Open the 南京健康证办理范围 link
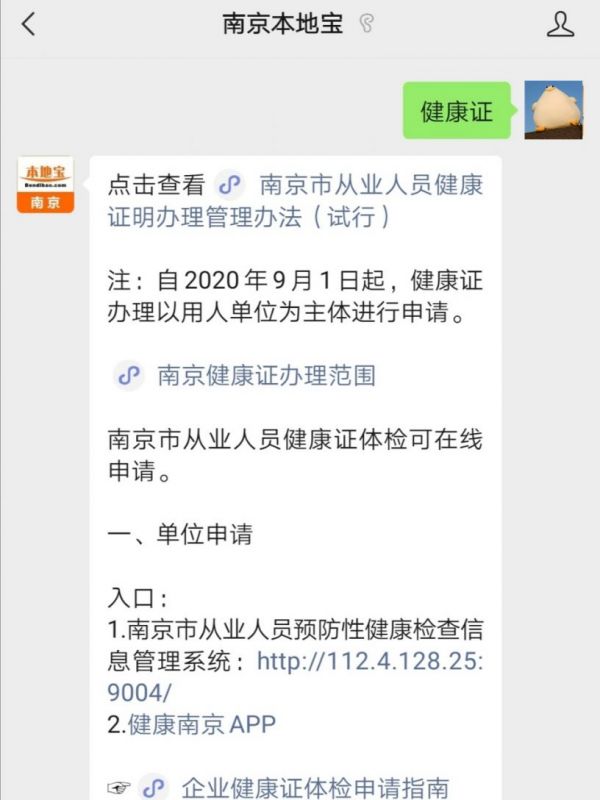This screenshot has width=600, height=800. pyautogui.click(x=265, y=375)
